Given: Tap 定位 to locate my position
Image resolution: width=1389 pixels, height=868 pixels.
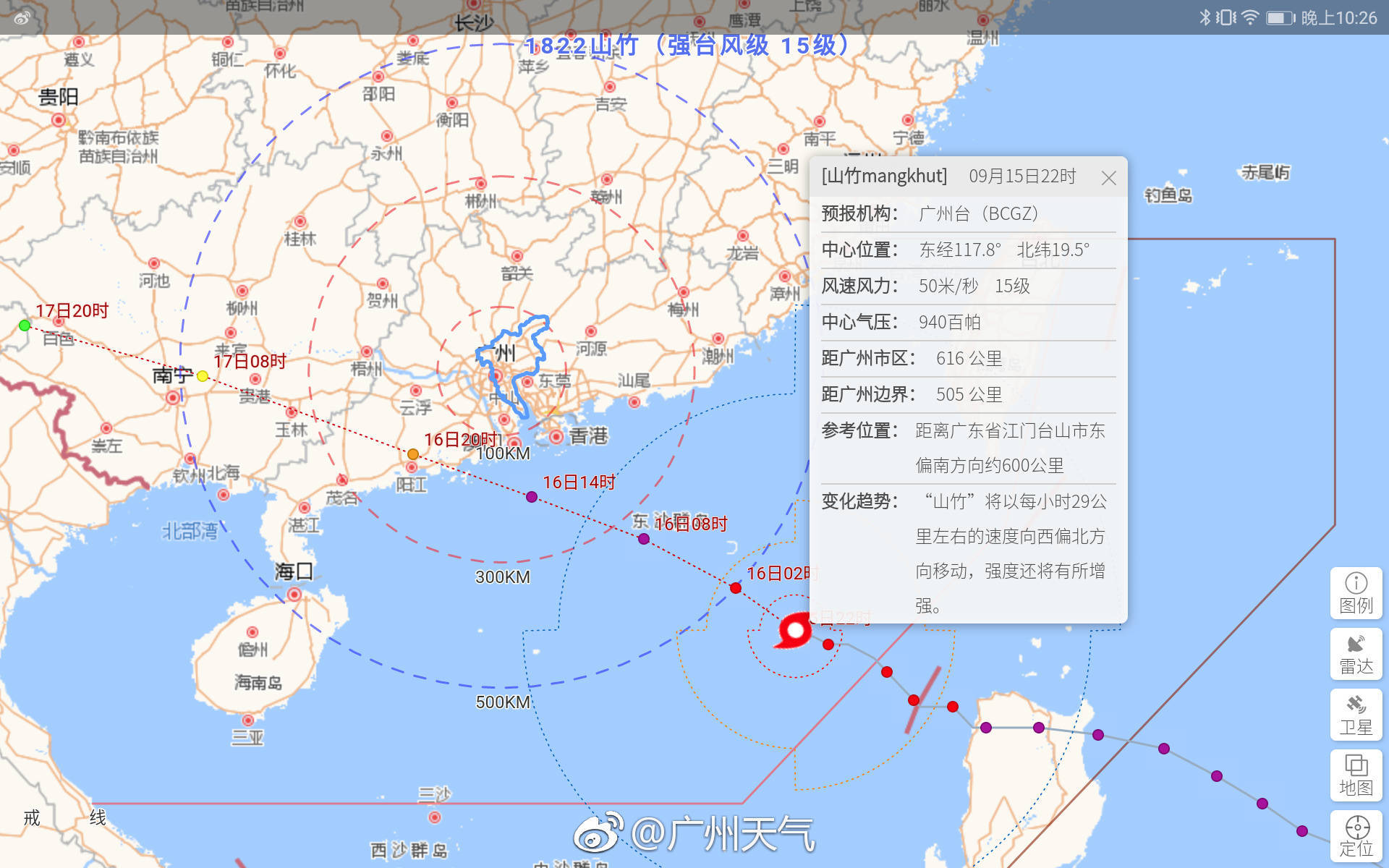Looking at the screenshot, I should click(1356, 836).
